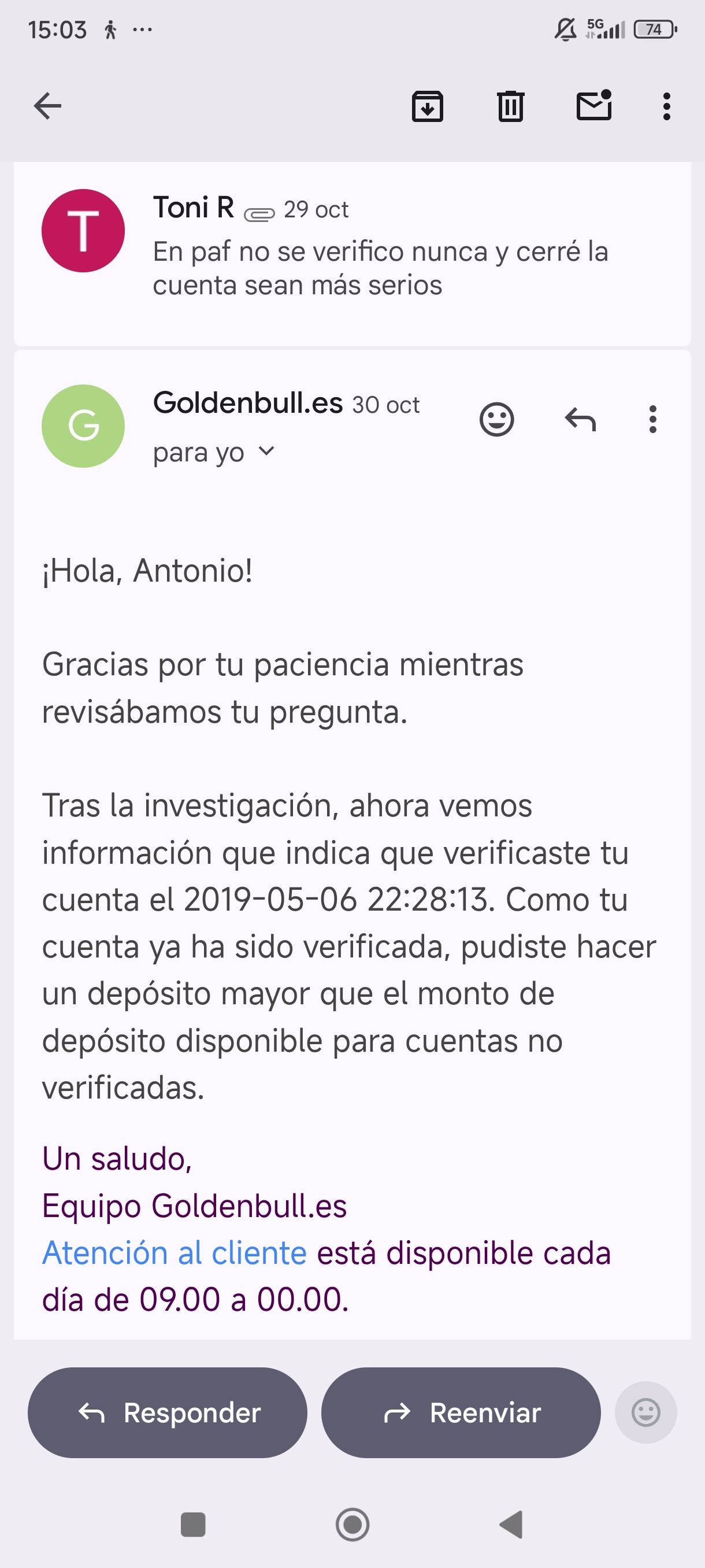705x1568 pixels.
Task: Go to the system home screen
Action: tap(352, 1525)
